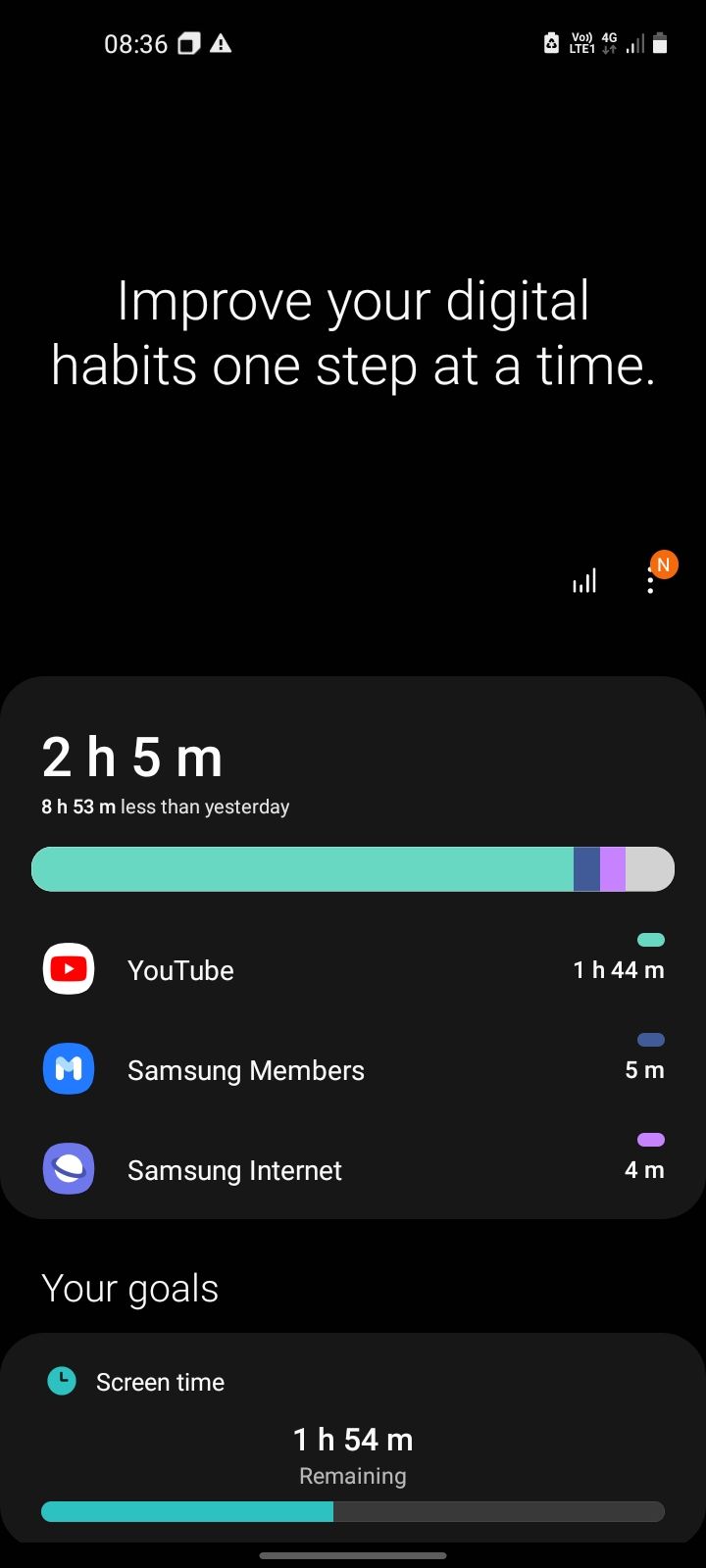This screenshot has width=706, height=1568.
Task: Select the SIM card status icon
Action: click(x=187, y=43)
